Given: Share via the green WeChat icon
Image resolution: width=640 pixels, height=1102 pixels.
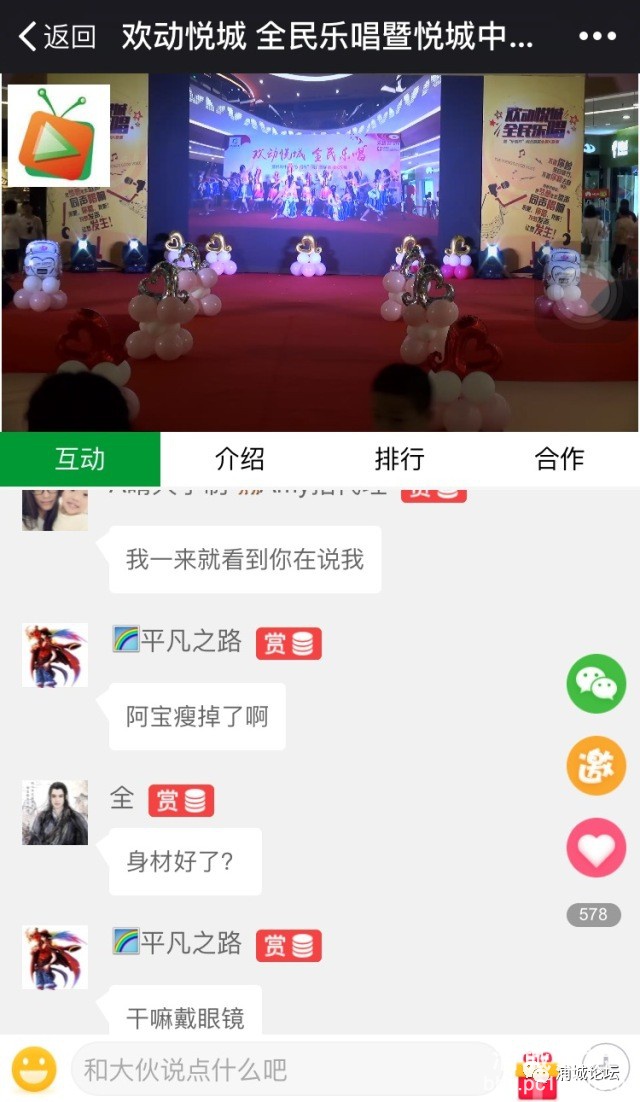Looking at the screenshot, I should click(x=596, y=684).
